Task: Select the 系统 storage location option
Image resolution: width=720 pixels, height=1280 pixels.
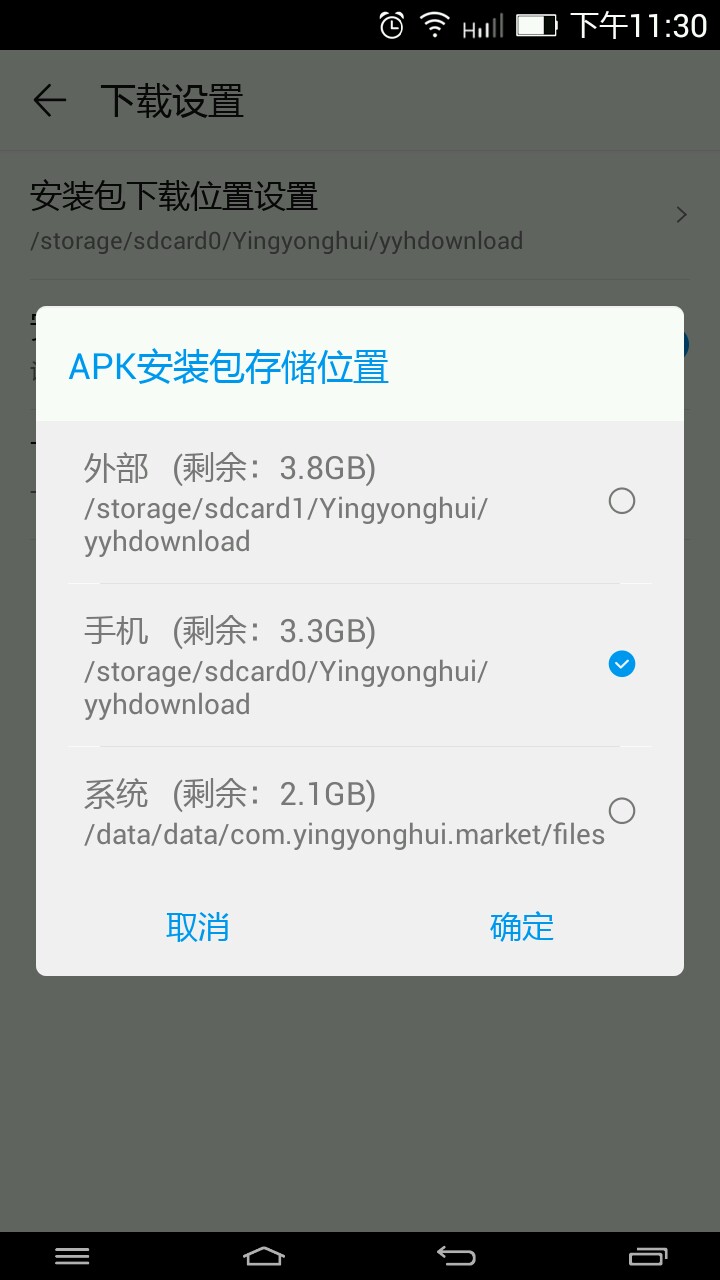Action: pyautogui.click(x=360, y=810)
